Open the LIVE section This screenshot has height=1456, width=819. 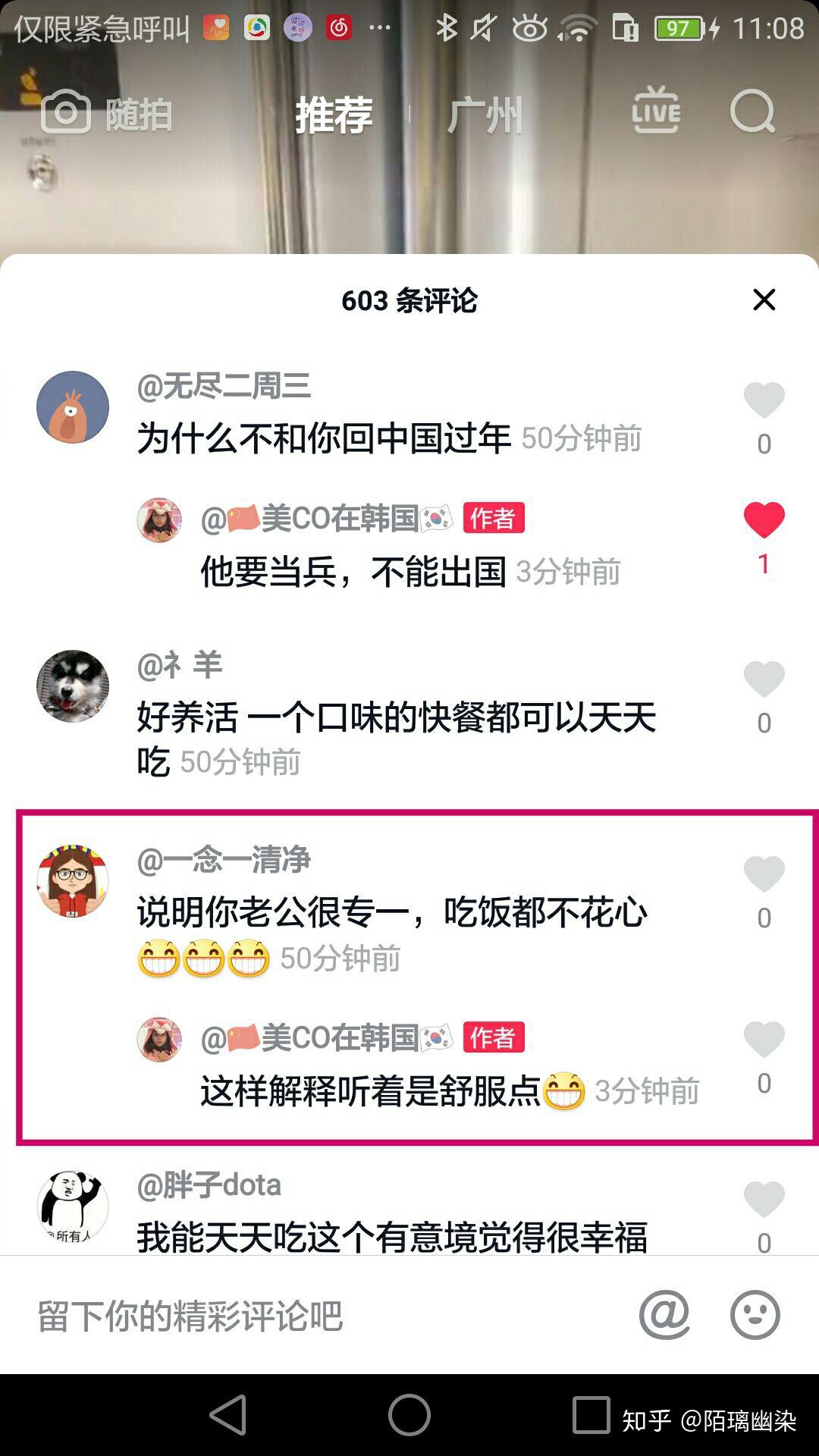click(656, 111)
